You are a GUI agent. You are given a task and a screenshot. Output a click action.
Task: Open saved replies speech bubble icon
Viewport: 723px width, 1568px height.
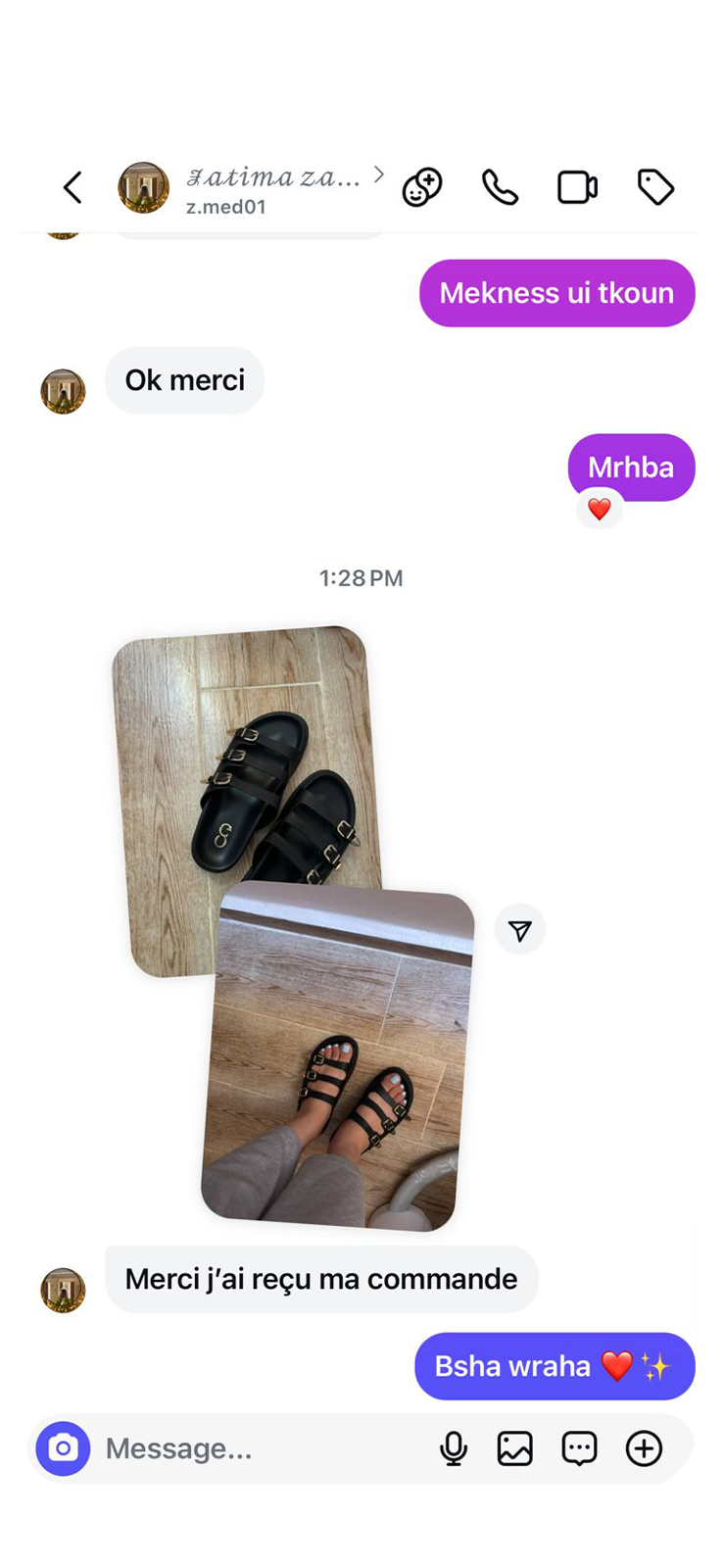click(579, 1448)
